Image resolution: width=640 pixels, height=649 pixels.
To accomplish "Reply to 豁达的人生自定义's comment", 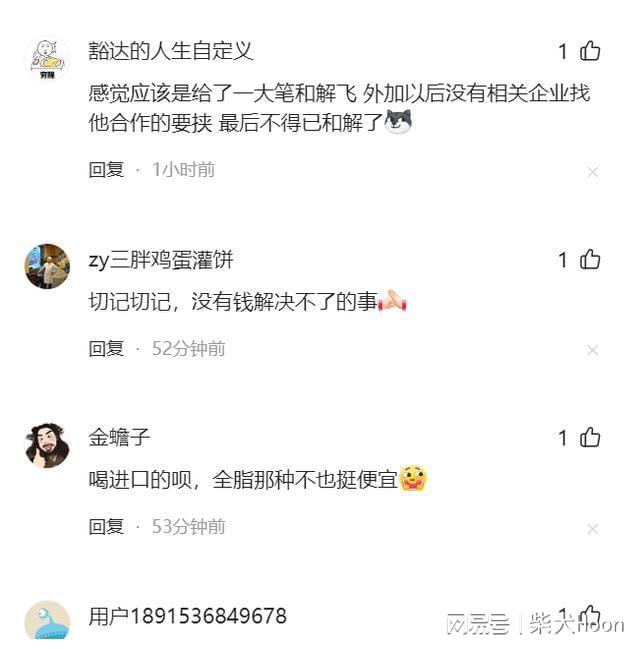I will (106, 170).
